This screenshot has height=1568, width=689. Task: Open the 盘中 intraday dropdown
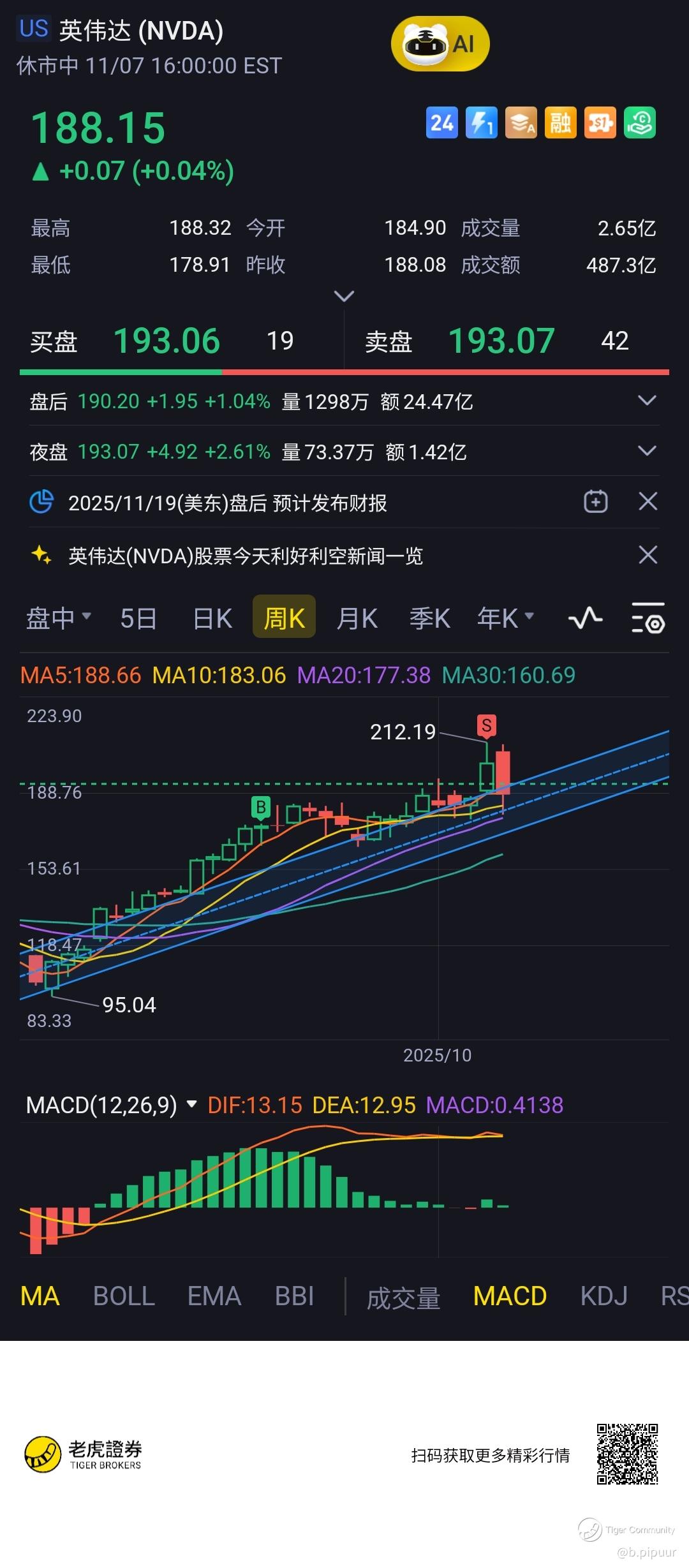(58, 618)
